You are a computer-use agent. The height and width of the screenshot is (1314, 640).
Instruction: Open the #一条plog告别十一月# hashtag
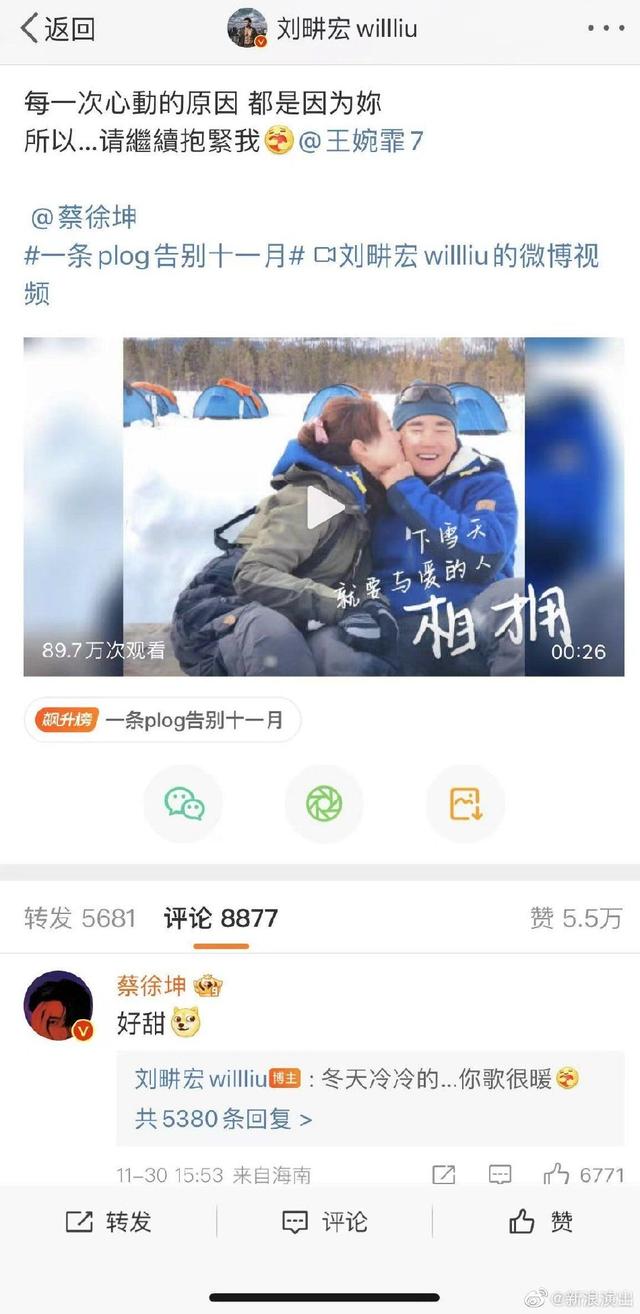[165, 256]
